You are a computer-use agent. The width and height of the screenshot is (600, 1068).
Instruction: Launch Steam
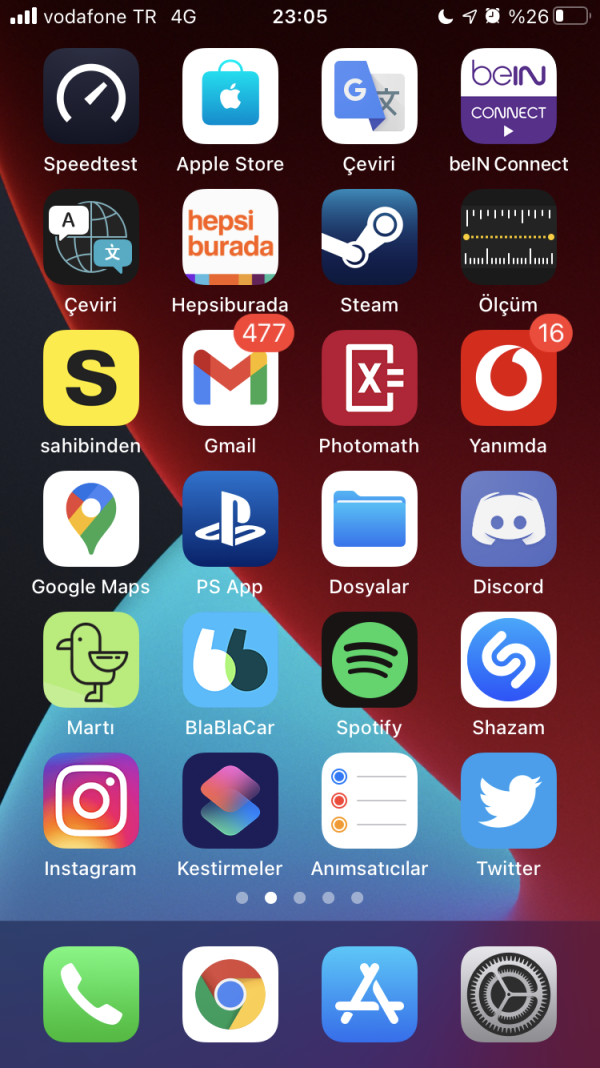369,237
